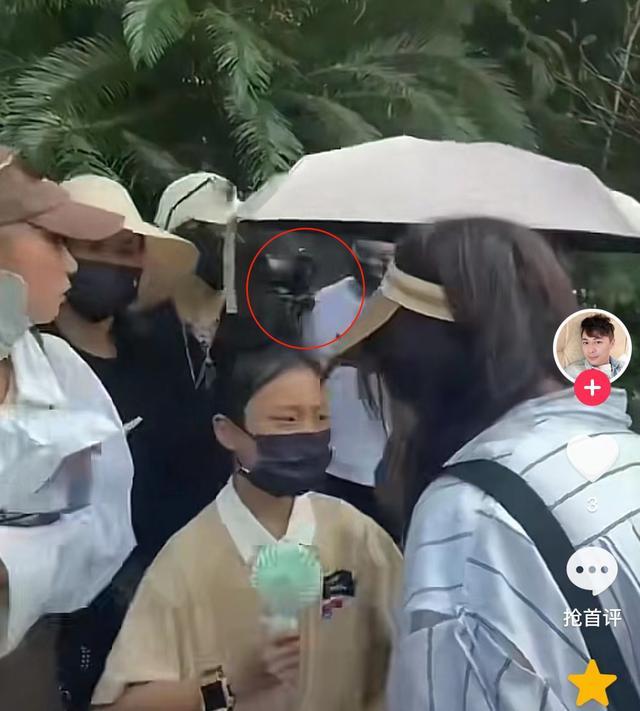Screen dimensions: 640x711
Task: Add this video to favorites star
Action: pyautogui.click(x=592, y=683)
